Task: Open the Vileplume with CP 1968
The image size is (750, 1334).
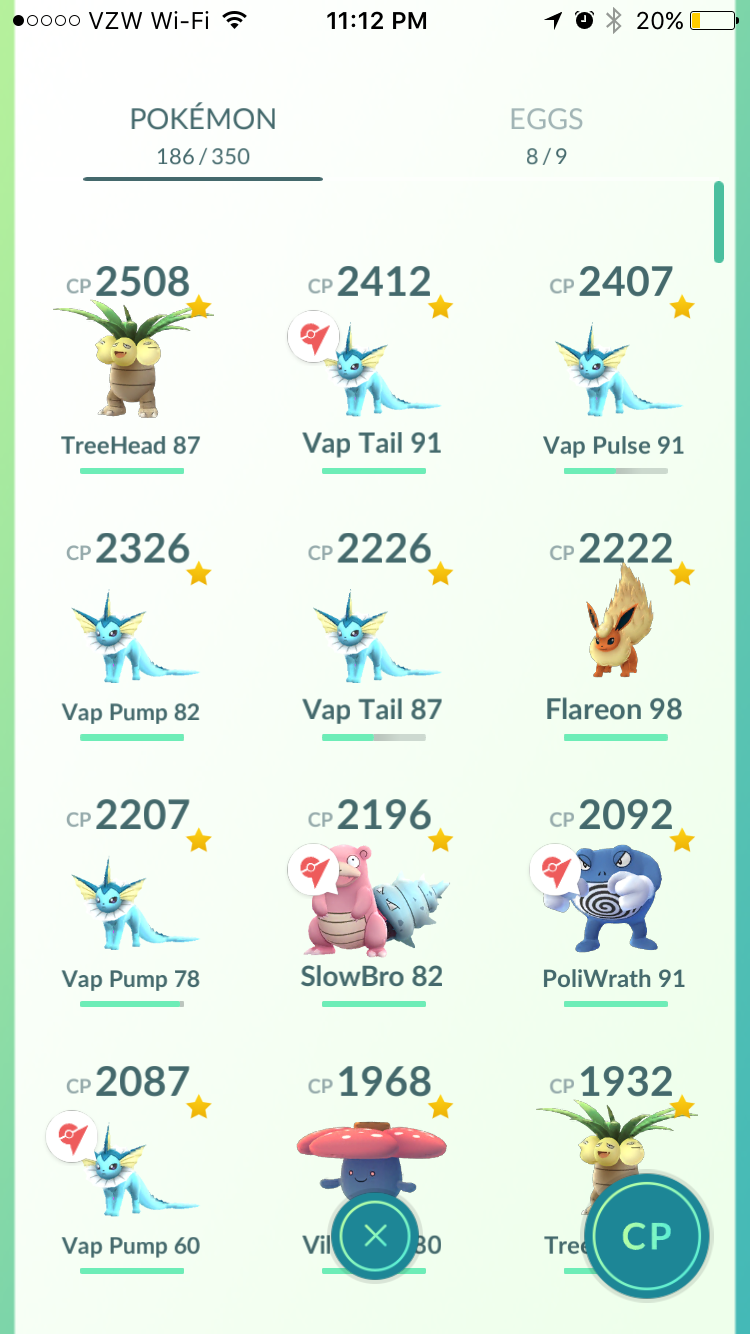Action: 372,1140
